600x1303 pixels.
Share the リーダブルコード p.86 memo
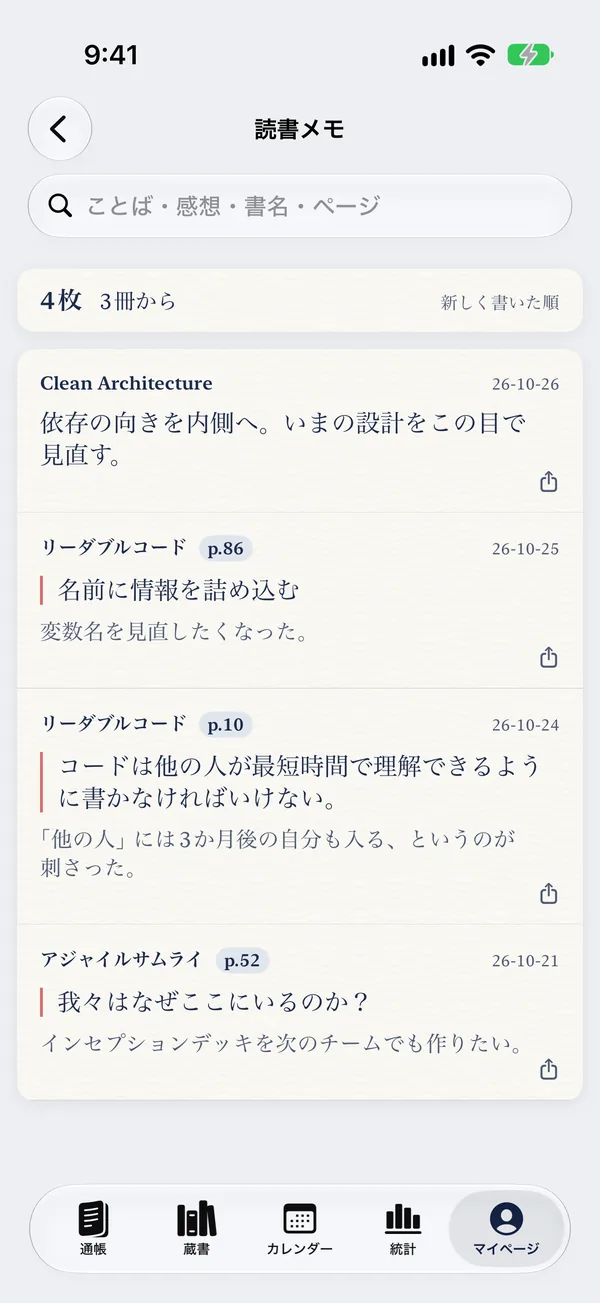point(548,658)
